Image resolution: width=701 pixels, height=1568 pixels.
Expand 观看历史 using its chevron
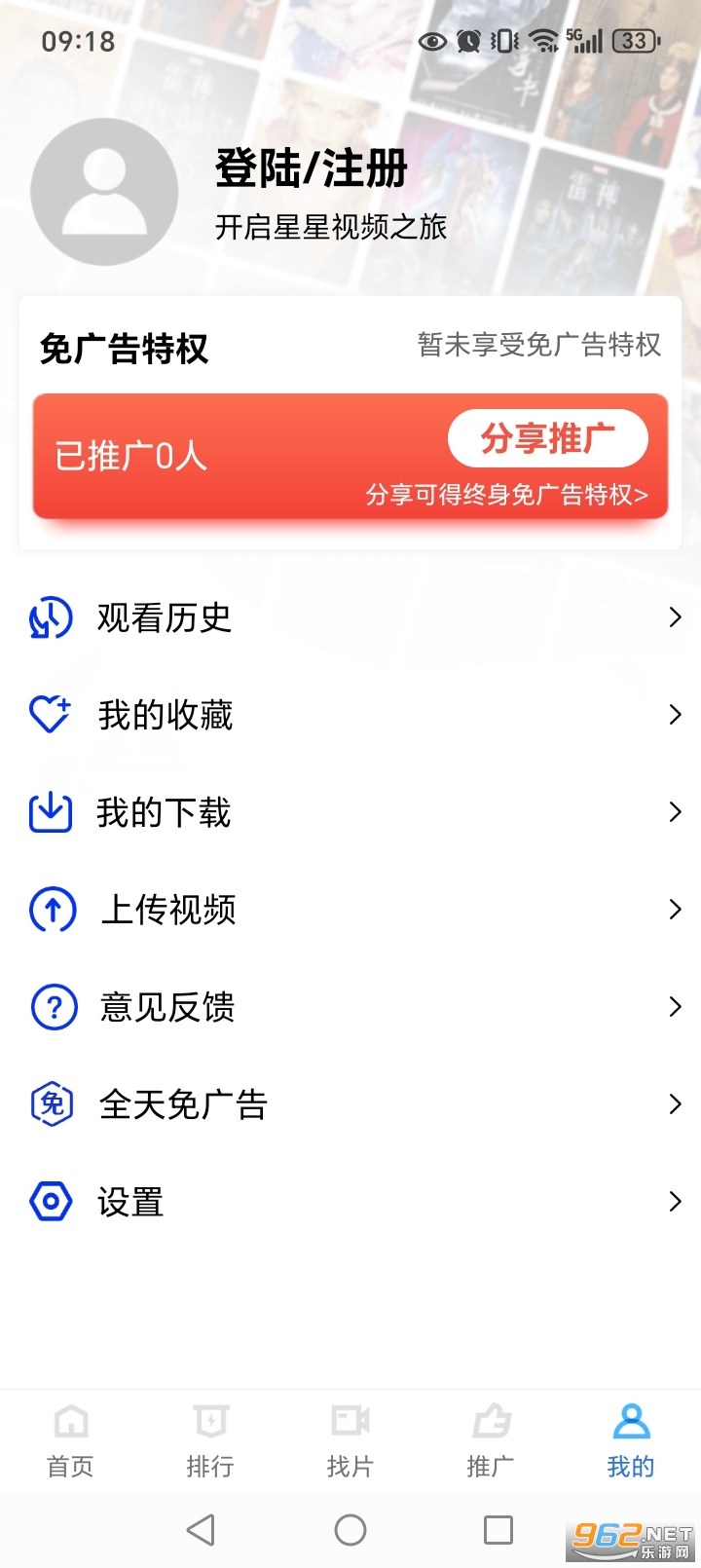676,617
